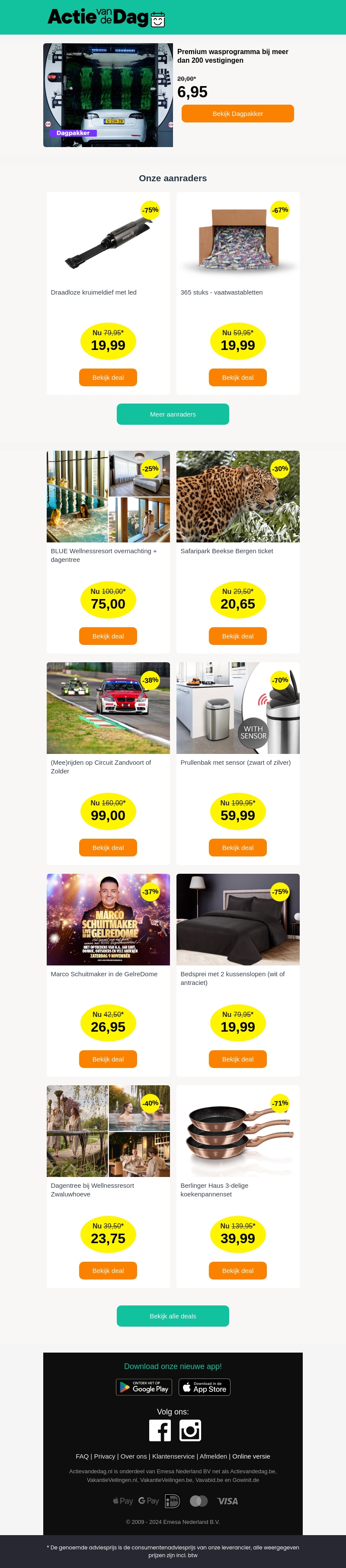The image size is (346, 1568).
Task: Tap Bekijk alle deals
Action: tap(173, 1316)
